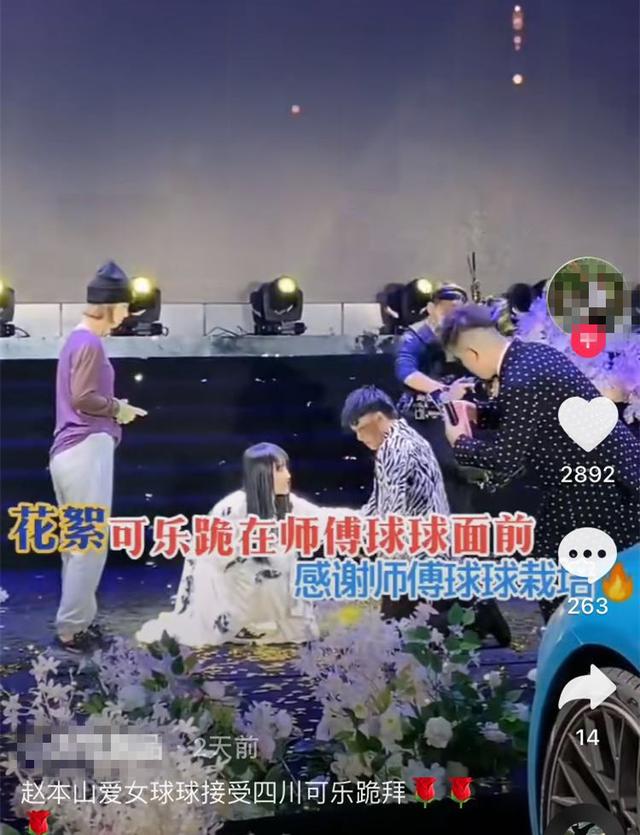Image resolution: width=640 pixels, height=835 pixels.
Task: Open the creator's profile avatar
Action: pyautogui.click(x=588, y=295)
